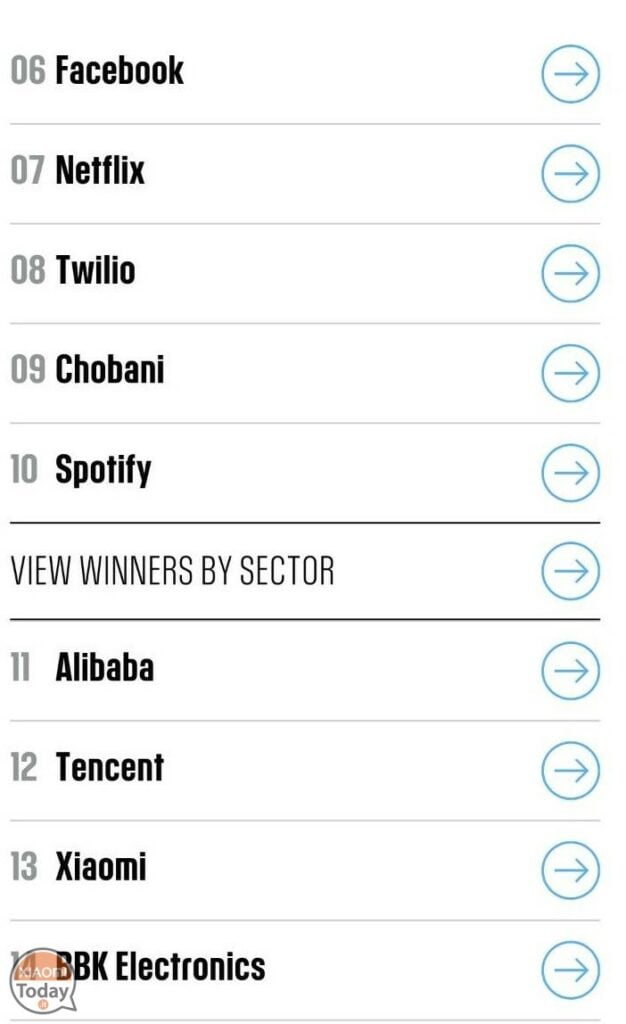This screenshot has height=1024, width=626.
Task: Open the Alibaba row
Action: [x=305, y=671]
